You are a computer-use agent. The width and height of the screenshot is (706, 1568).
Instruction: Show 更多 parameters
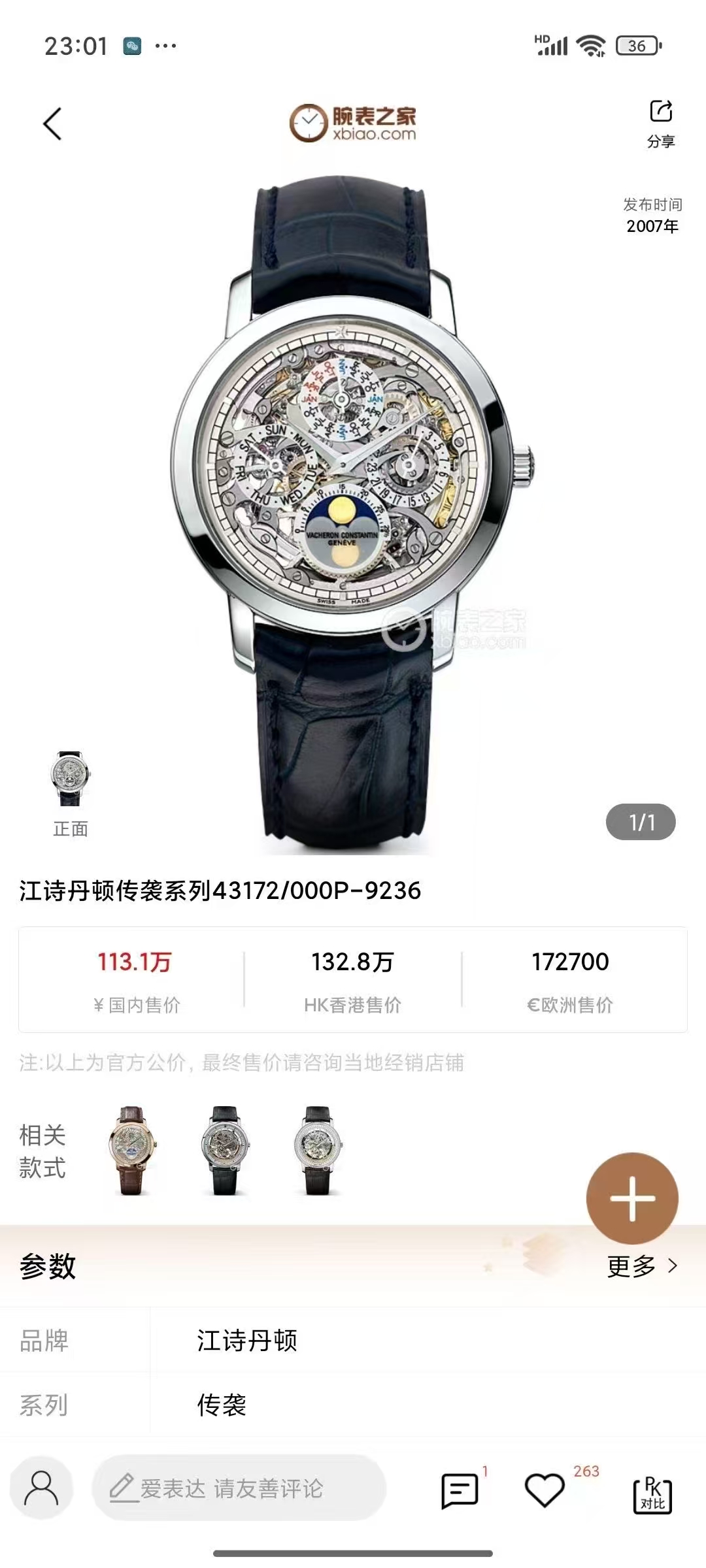[x=642, y=1266]
